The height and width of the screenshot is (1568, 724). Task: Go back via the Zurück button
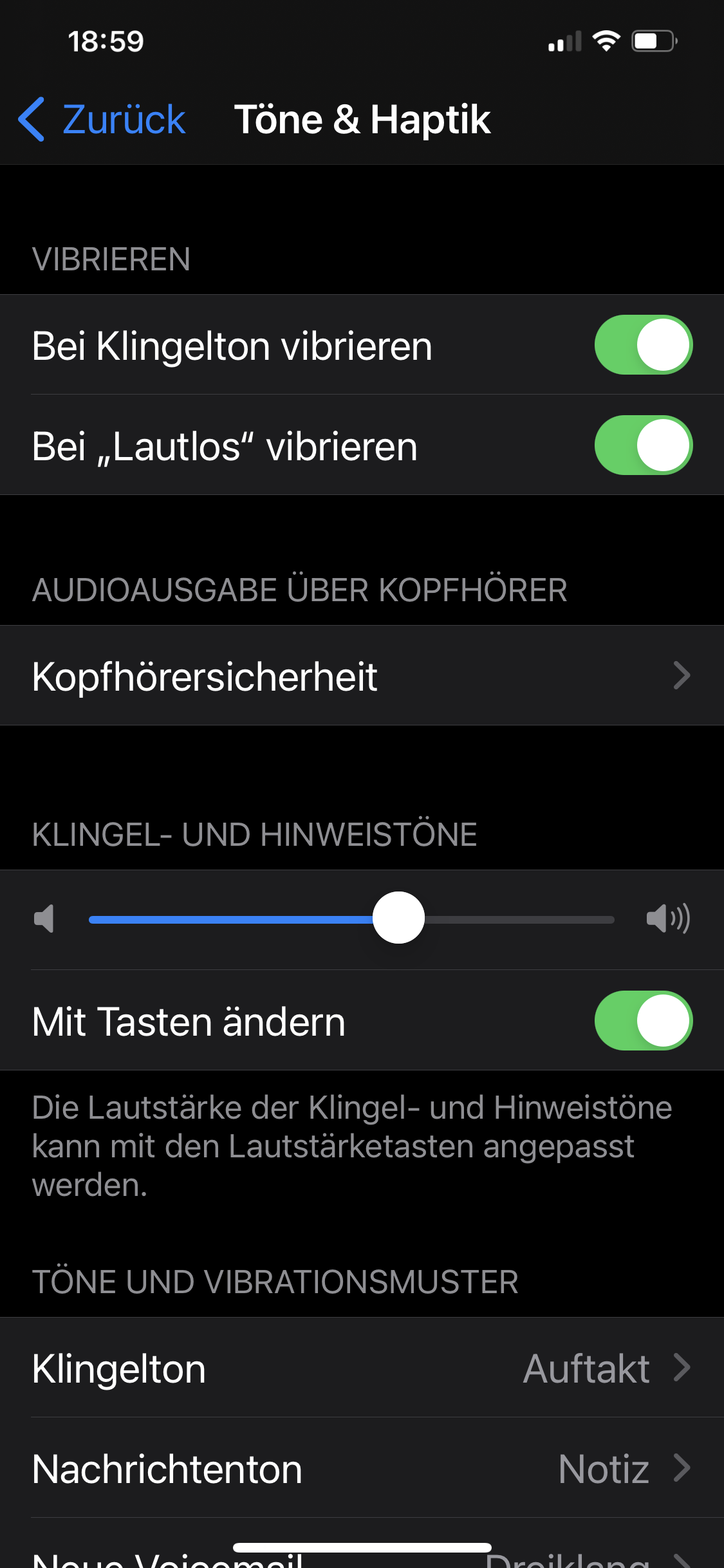click(x=103, y=120)
